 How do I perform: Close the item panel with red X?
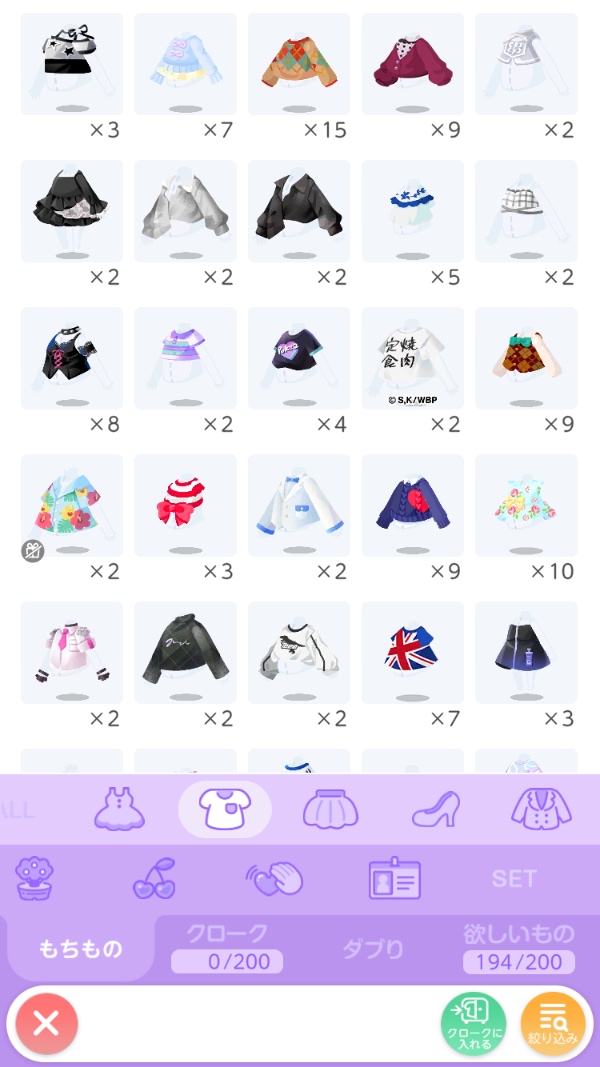[x=45, y=1024]
